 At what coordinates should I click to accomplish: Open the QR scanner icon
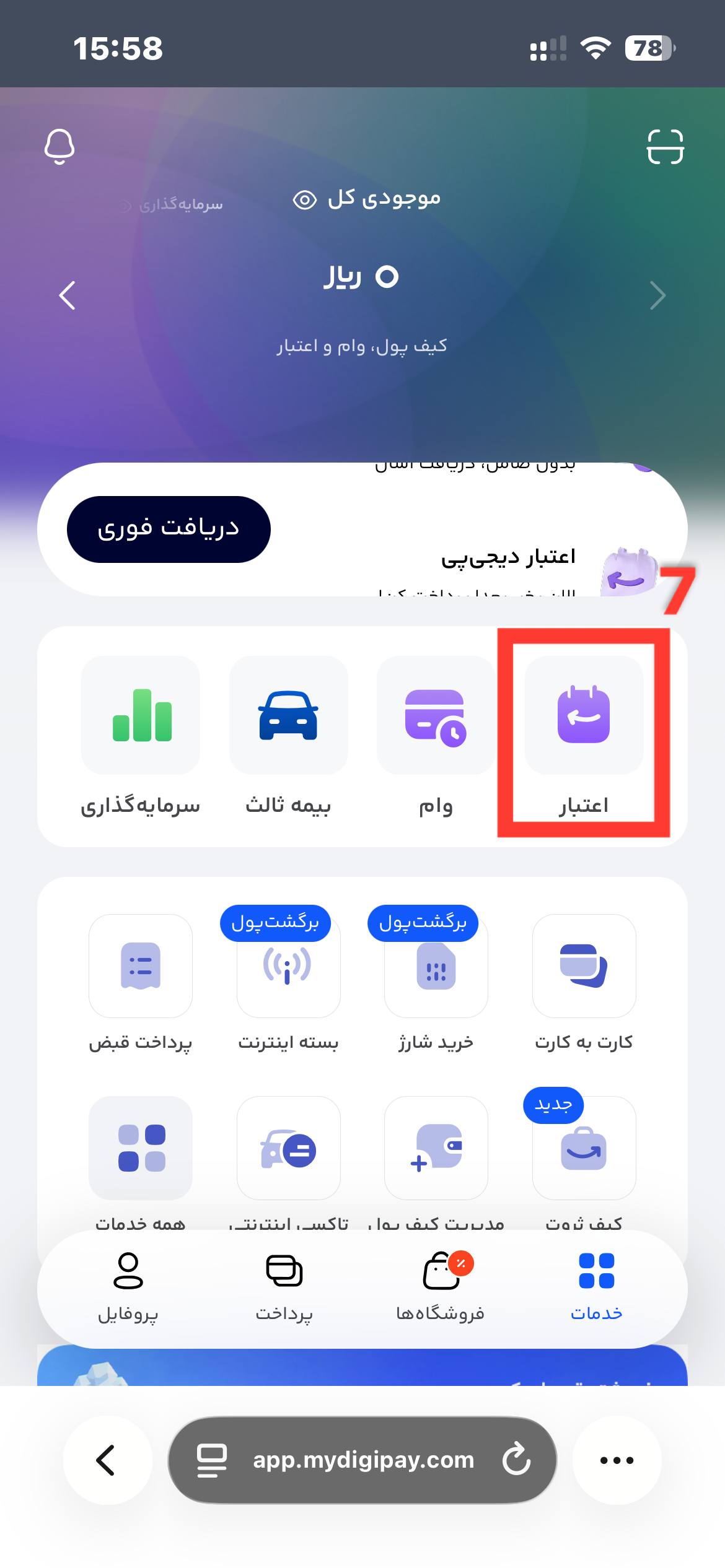(x=665, y=147)
